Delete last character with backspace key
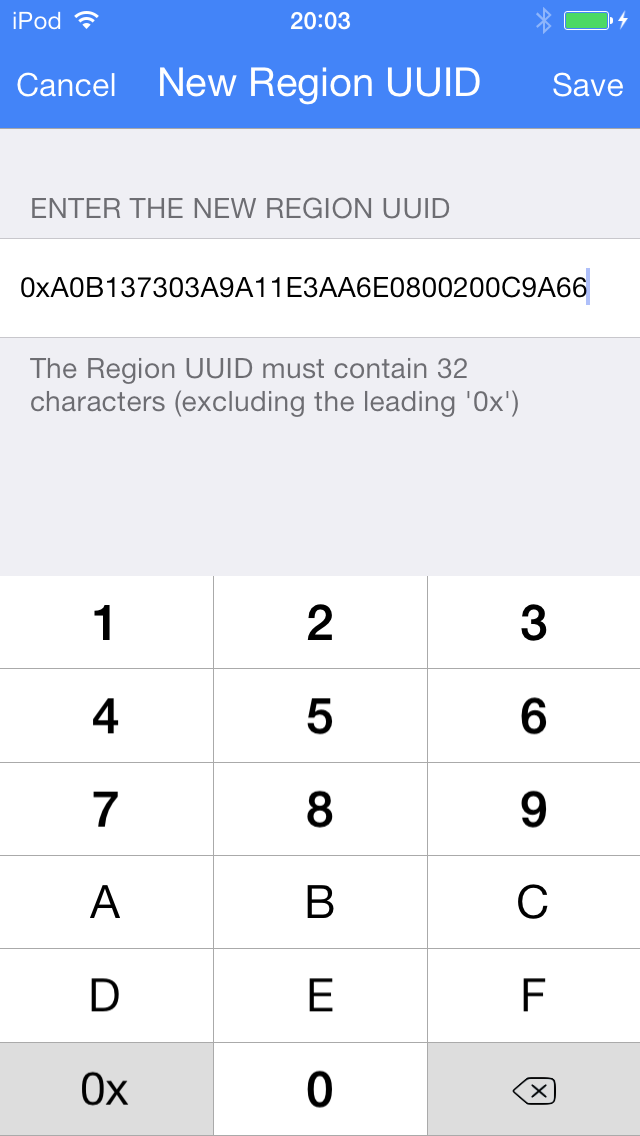This screenshot has width=640, height=1136. [534, 1090]
